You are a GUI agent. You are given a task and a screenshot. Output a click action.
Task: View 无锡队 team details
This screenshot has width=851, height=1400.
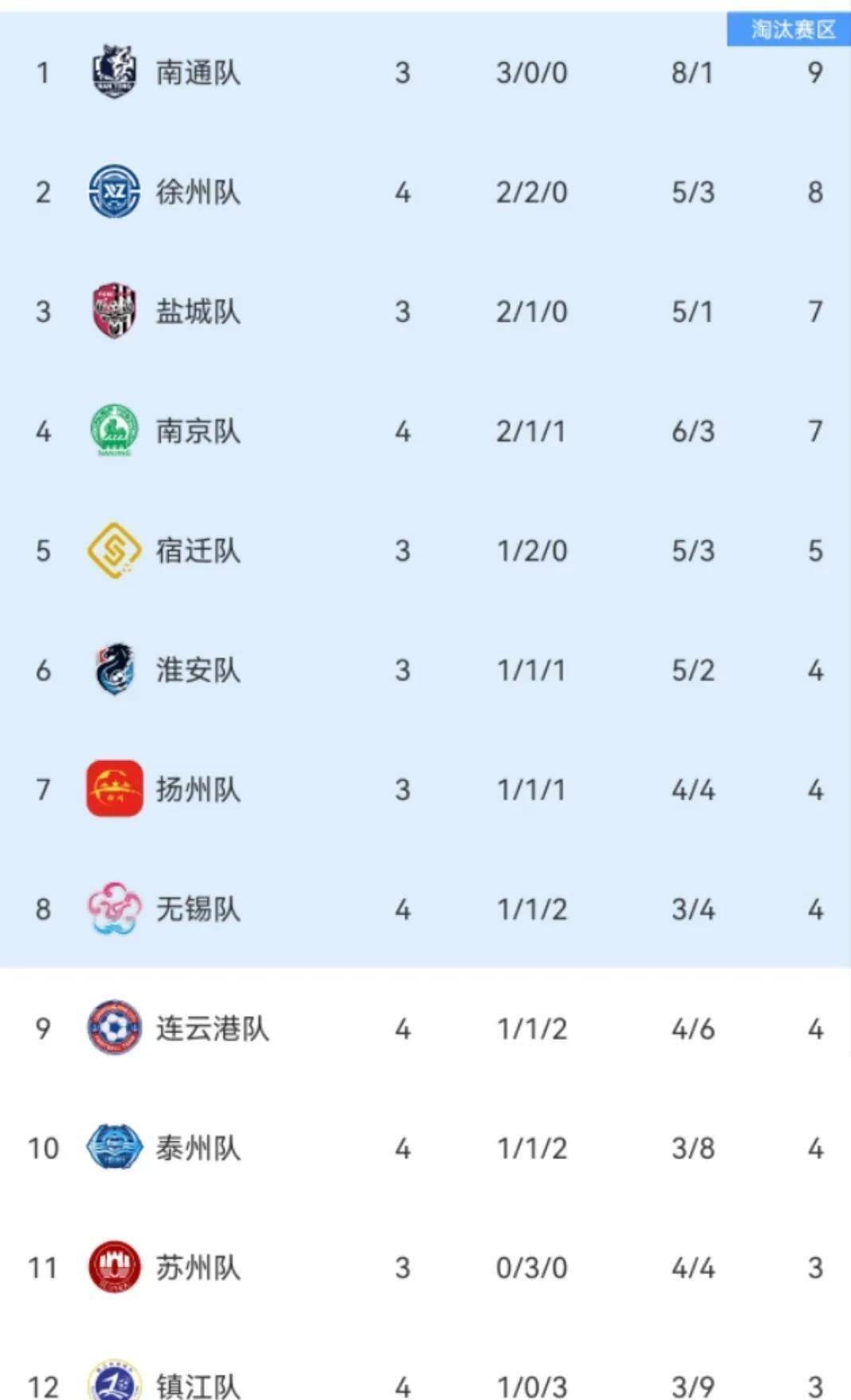click(x=425, y=909)
